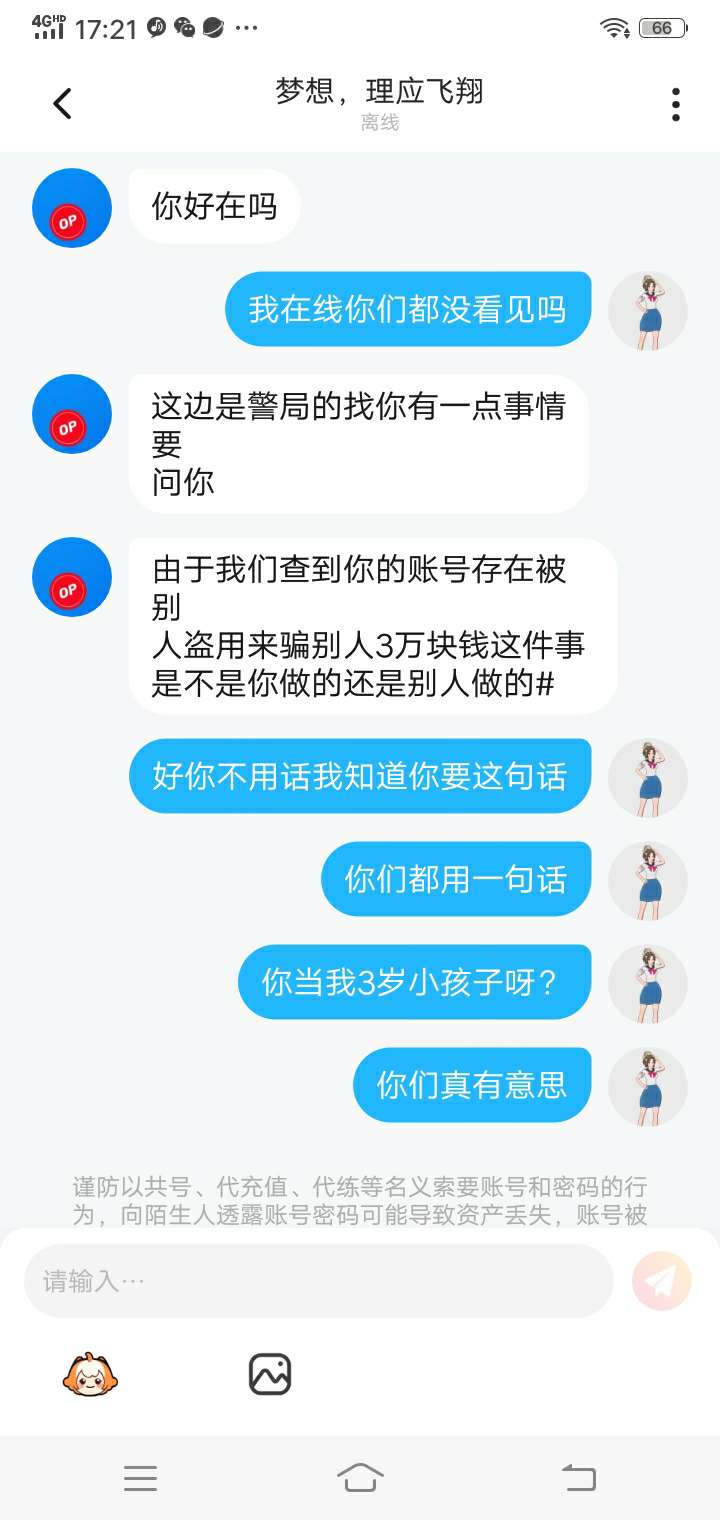Send the message with the paper plane
Viewport: 720px width, 1520px height.
(661, 1281)
